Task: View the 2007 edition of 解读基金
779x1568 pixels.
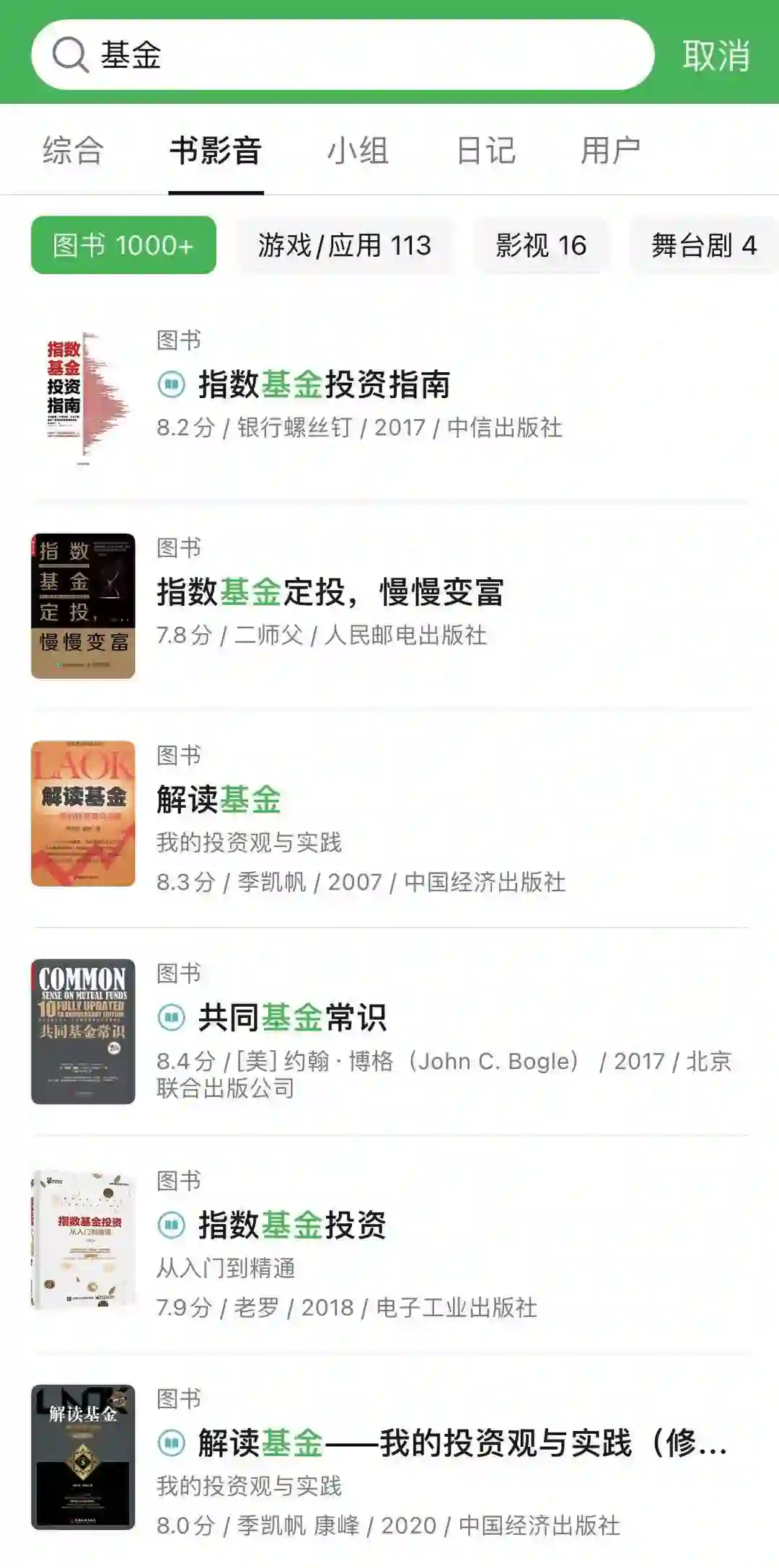Action: click(219, 800)
